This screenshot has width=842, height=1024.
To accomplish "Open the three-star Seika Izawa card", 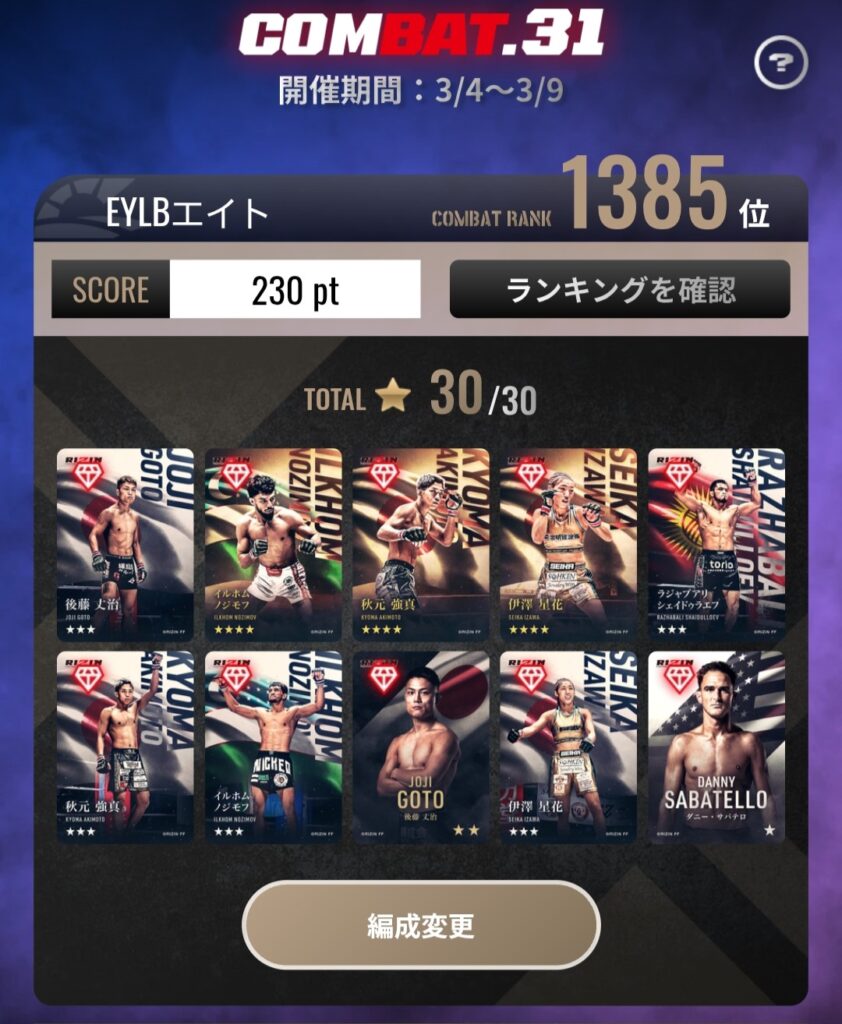I will click(568, 747).
